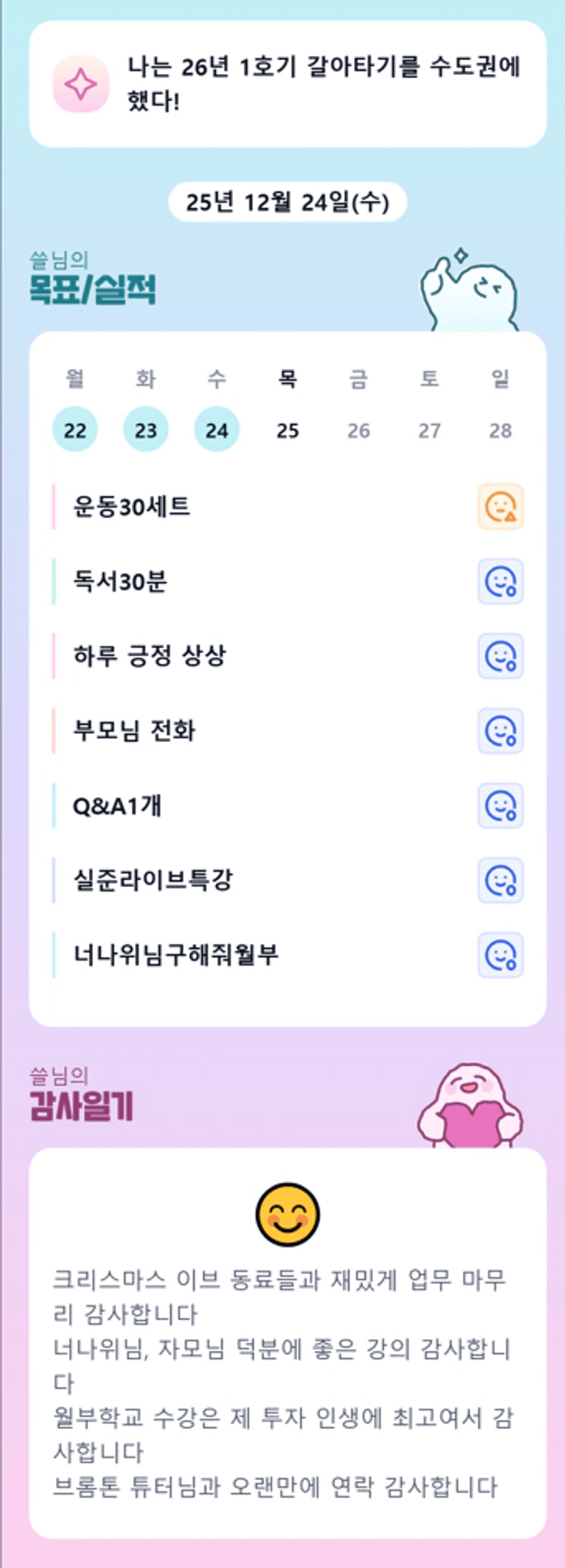Viewport: 565px width, 1568px height.
Task: Tap the status face for 실준라이브특강
Action: coord(500,880)
